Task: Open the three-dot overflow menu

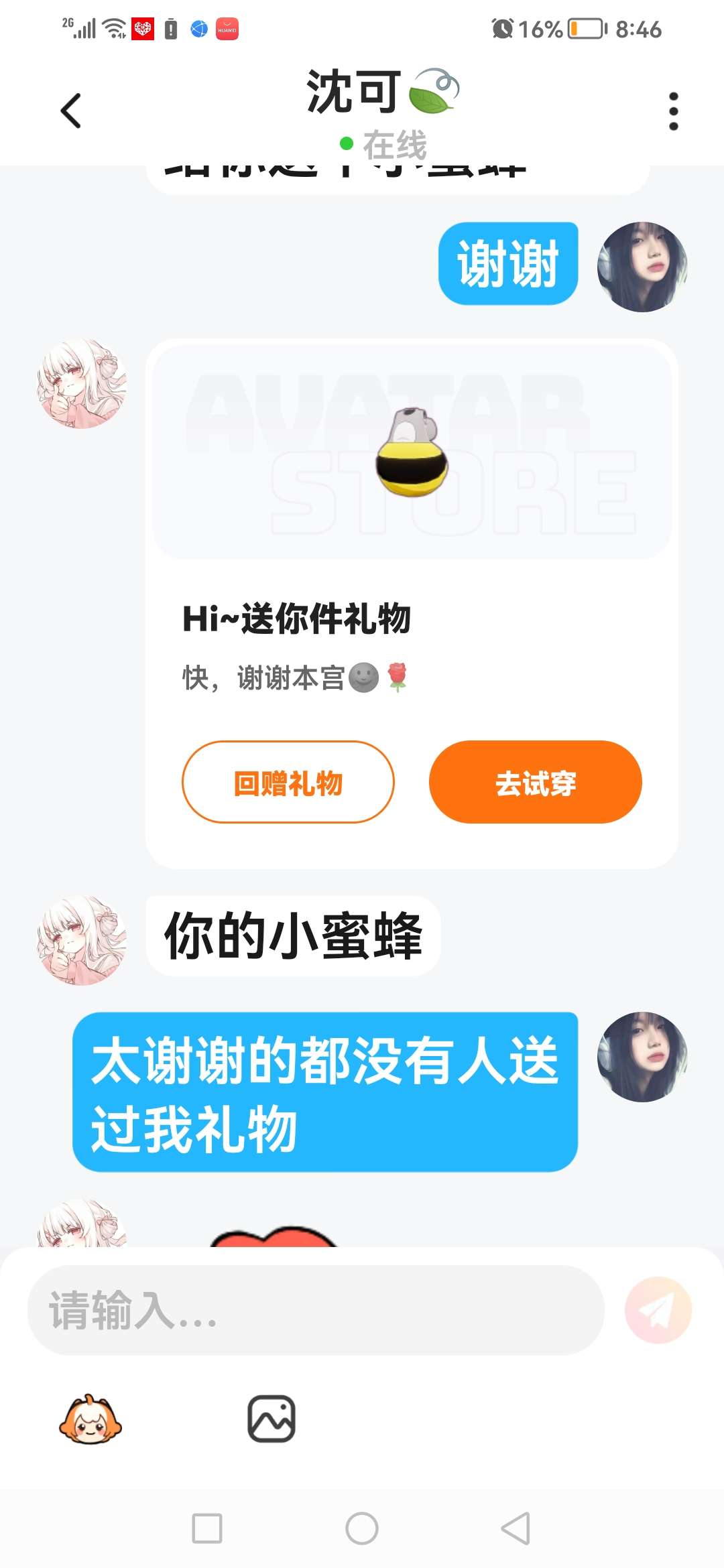Action: [x=673, y=111]
